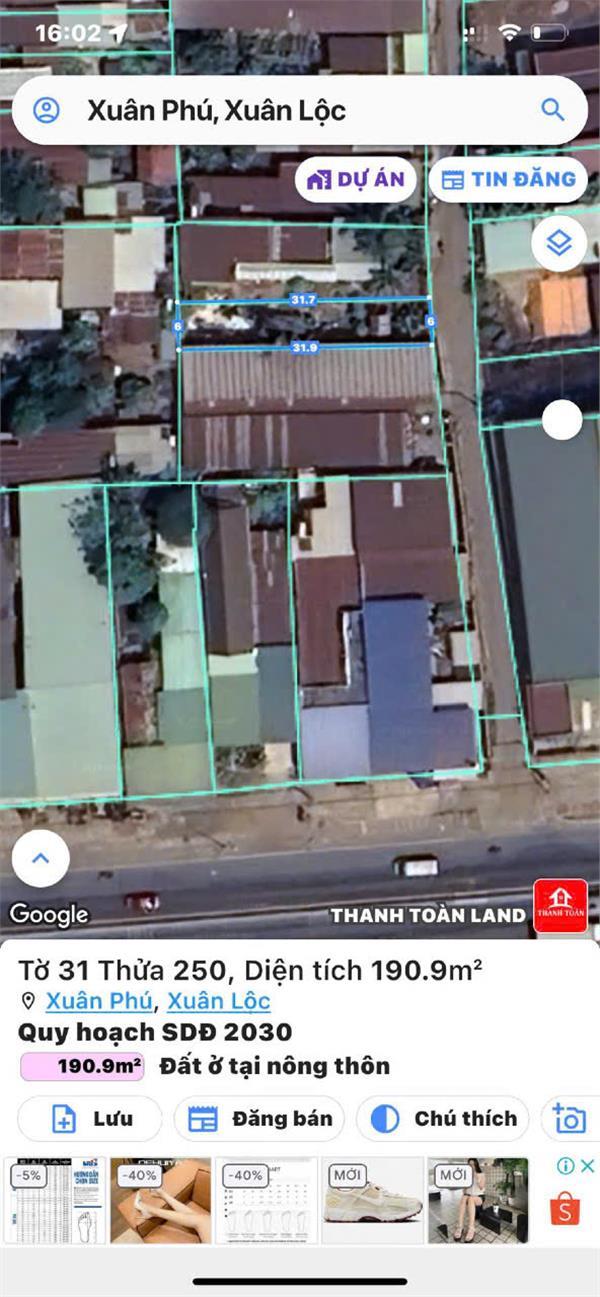The height and width of the screenshot is (1297, 600).
Task: Tap the round white map button
Action: [561, 420]
